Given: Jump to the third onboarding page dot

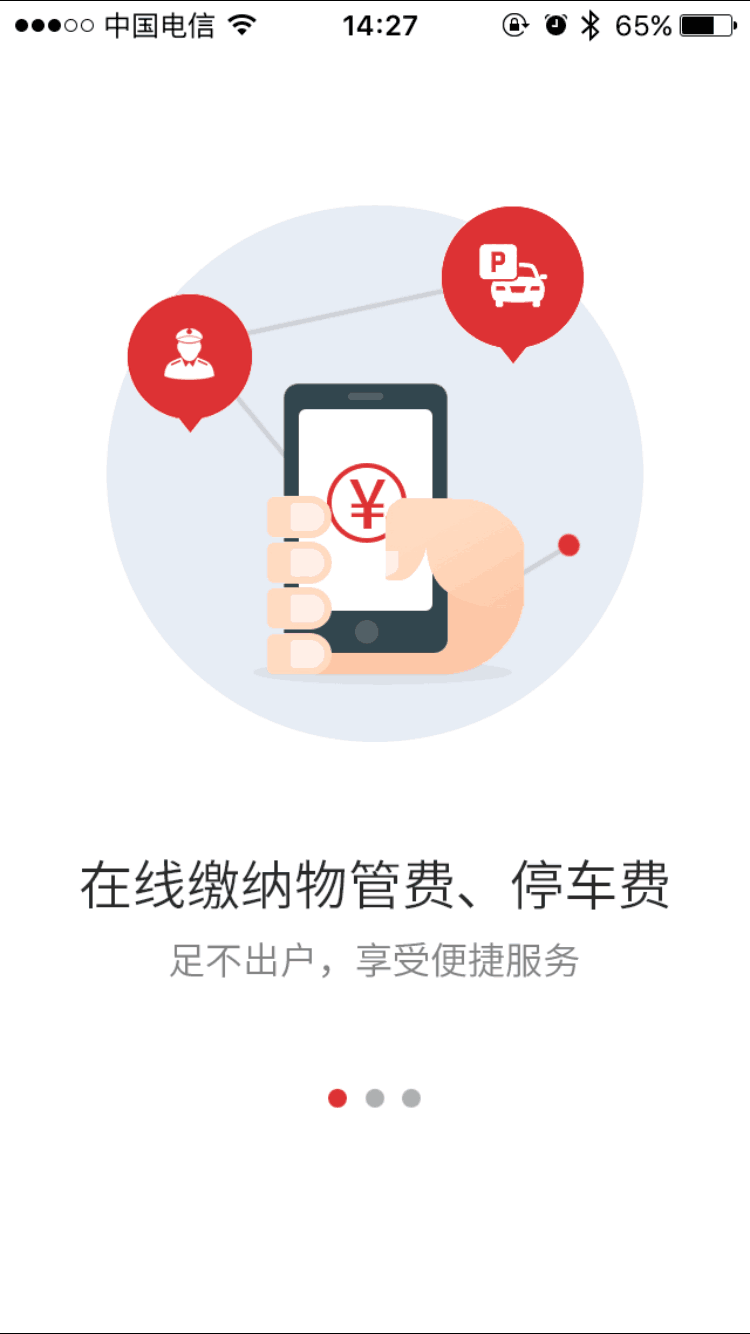Looking at the screenshot, I should click(x=411, y=1098).
